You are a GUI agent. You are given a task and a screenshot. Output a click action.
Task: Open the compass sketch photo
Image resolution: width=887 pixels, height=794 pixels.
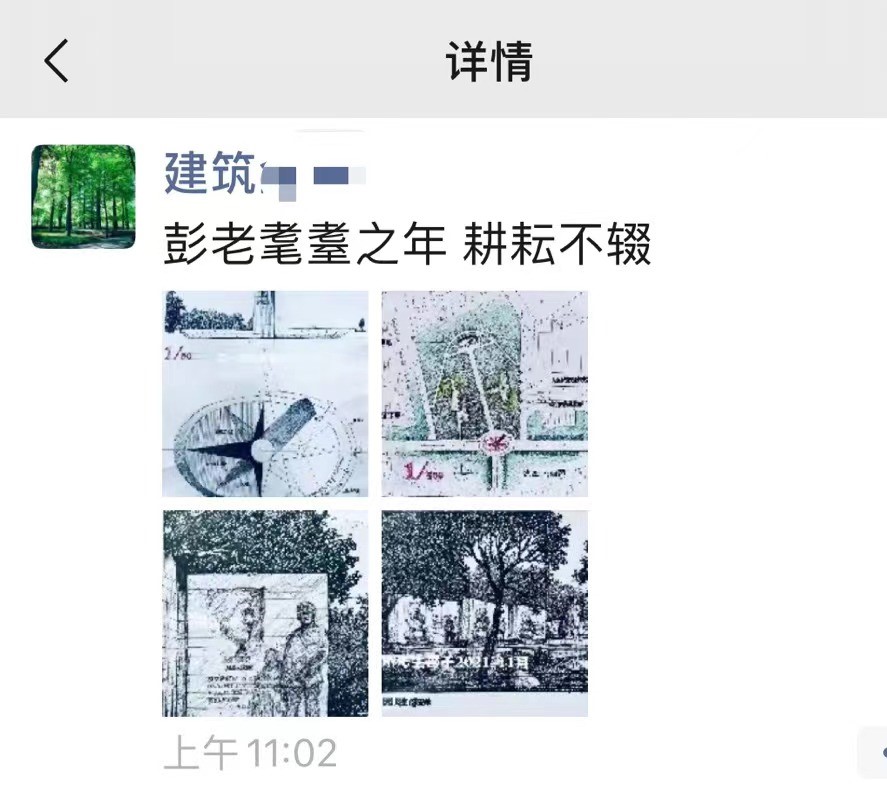pyautogui.click(x=265, y=394)
